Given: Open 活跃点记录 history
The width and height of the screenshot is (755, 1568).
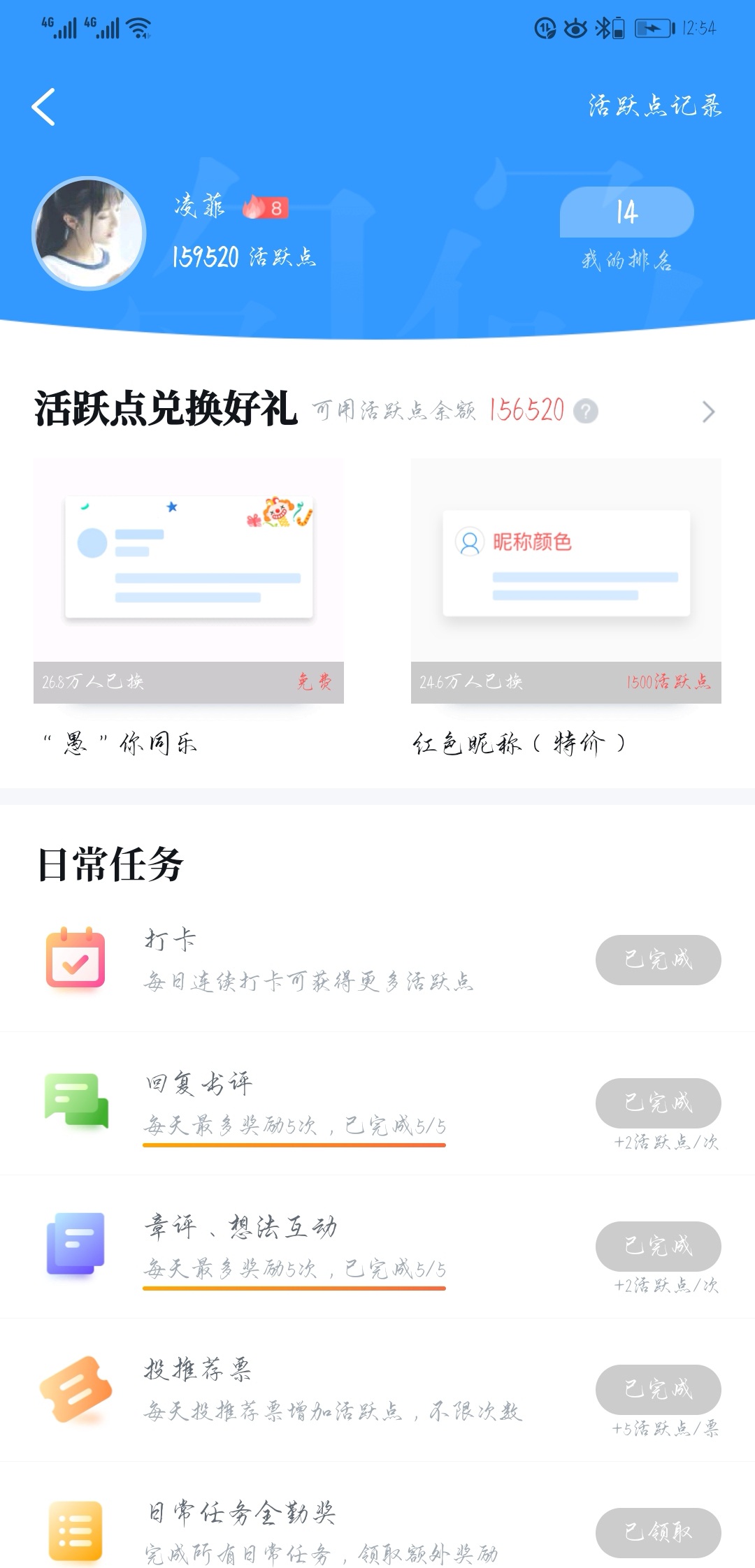Looking at the screenshot, I should tap(654, 106).
